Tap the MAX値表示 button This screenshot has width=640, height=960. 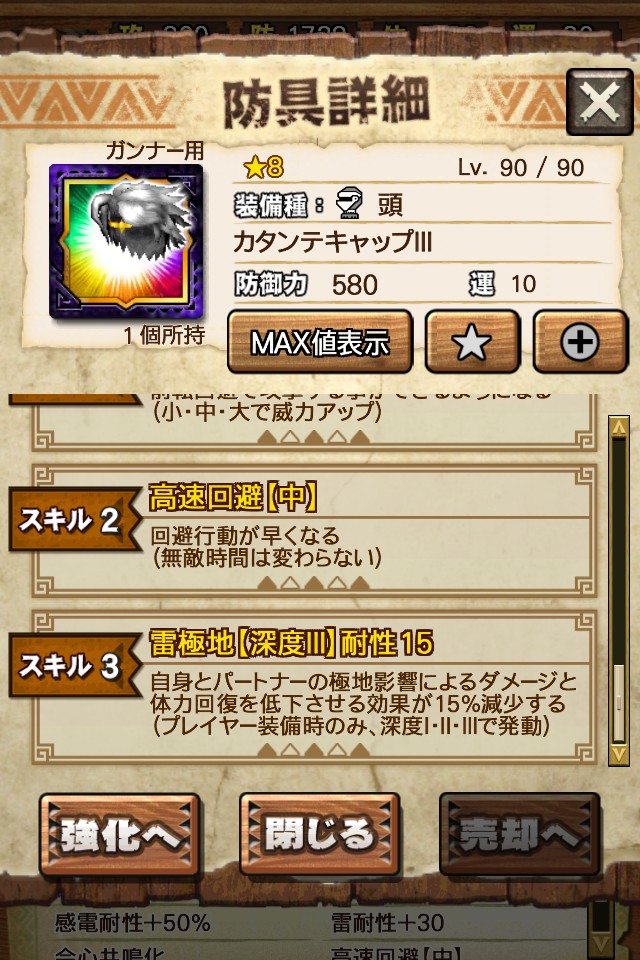click(x=320, y=342)
